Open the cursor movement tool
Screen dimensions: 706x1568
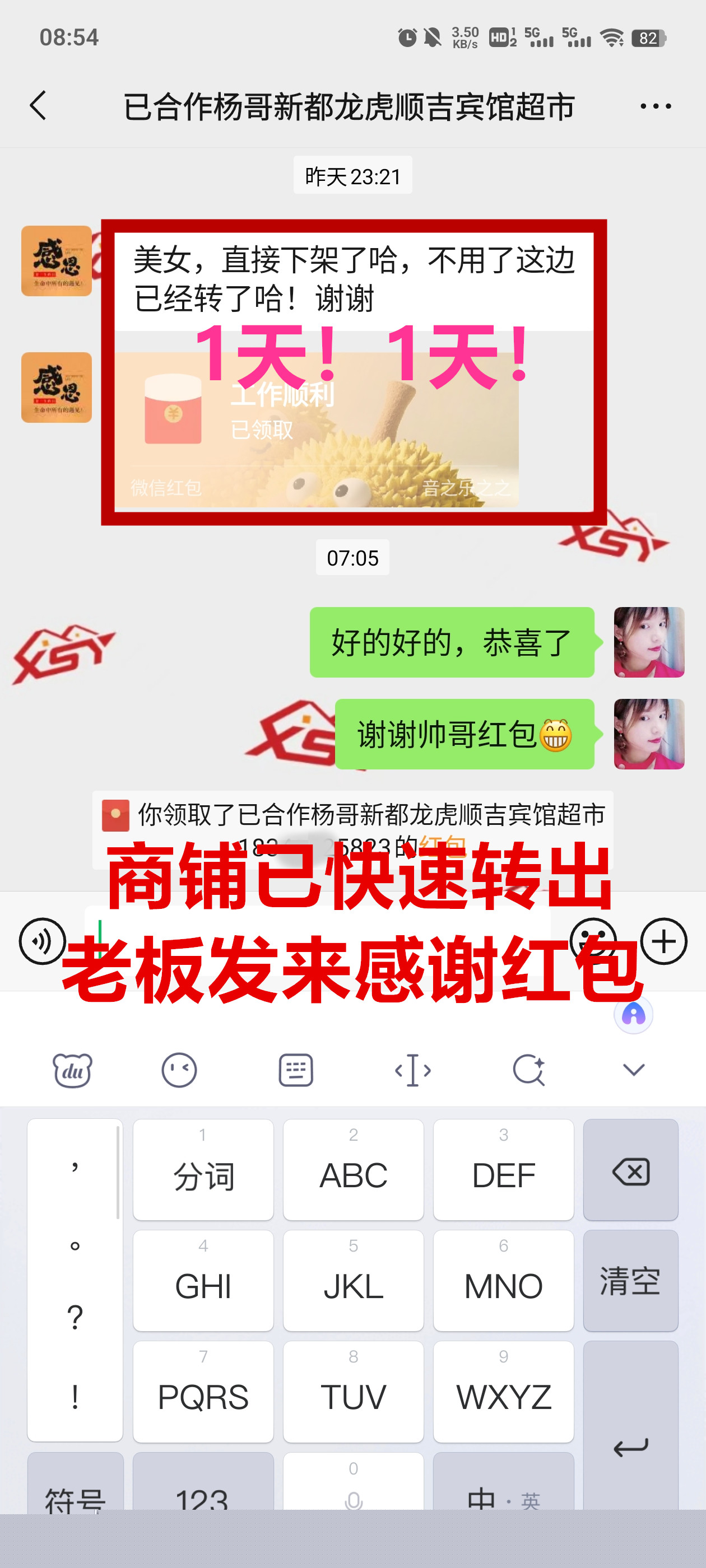pos(413,1070)
